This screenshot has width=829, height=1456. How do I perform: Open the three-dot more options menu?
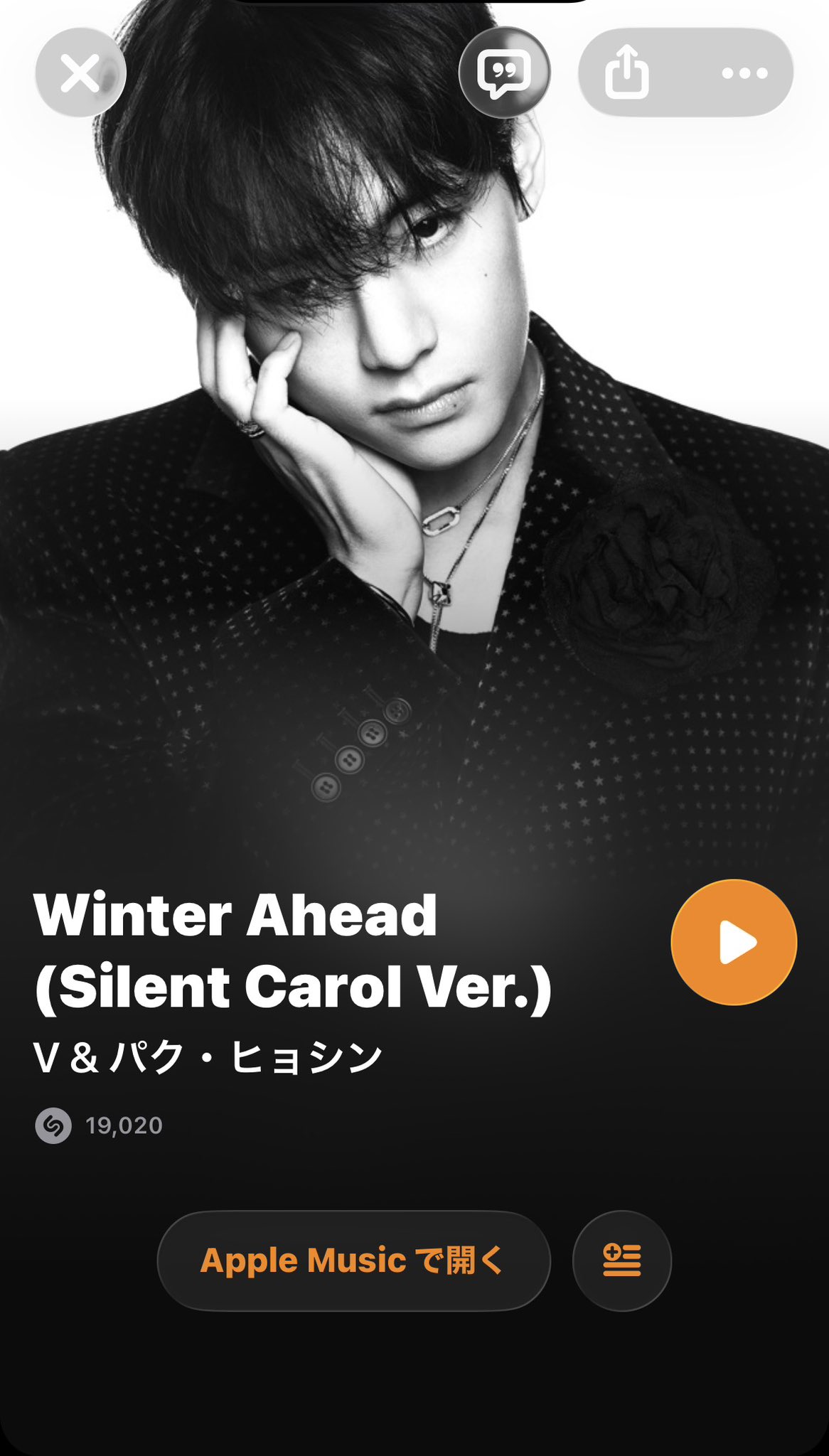744,73
